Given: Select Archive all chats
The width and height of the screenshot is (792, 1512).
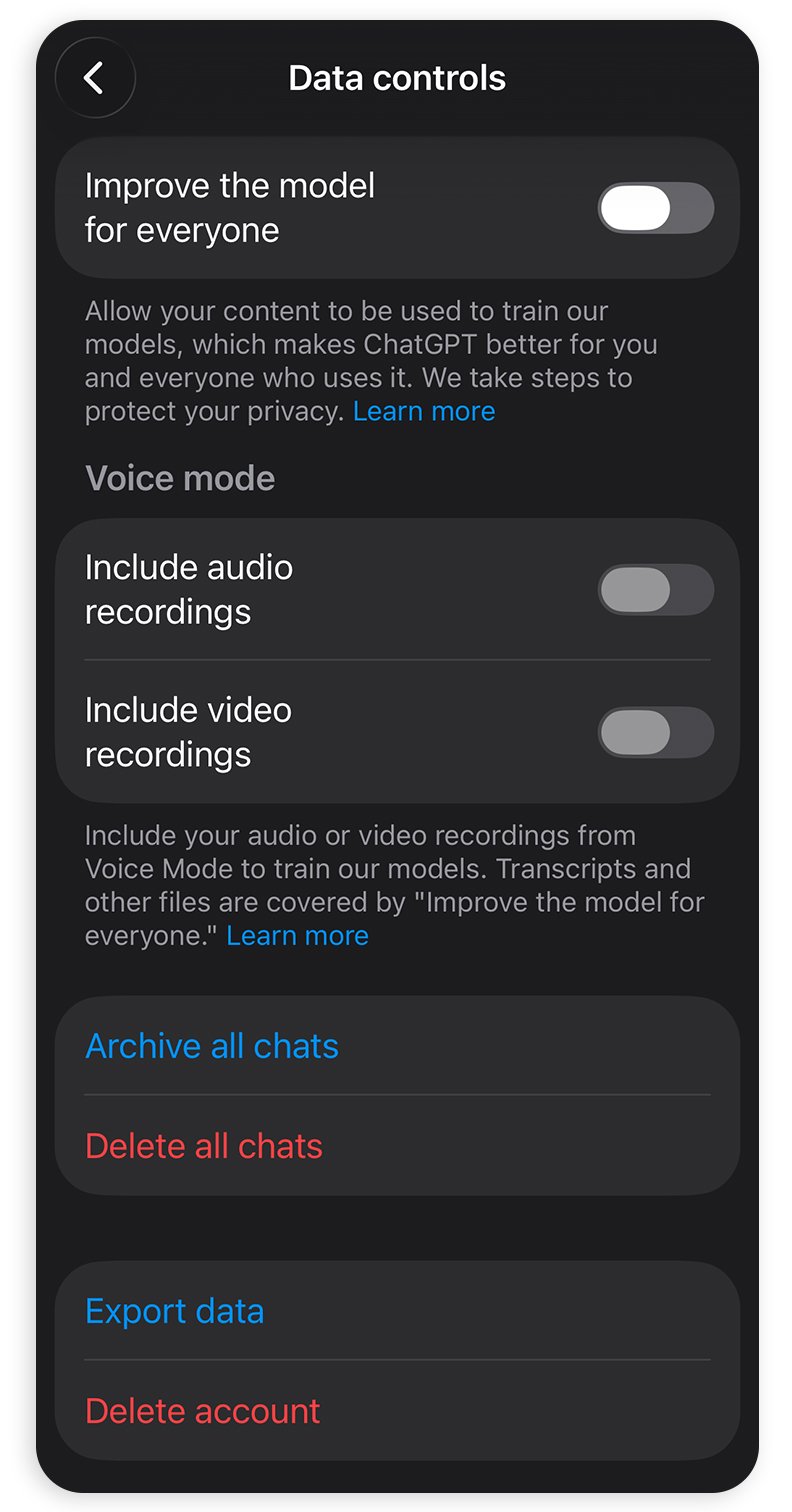Looking at the screenshot, I should 211,1046.
